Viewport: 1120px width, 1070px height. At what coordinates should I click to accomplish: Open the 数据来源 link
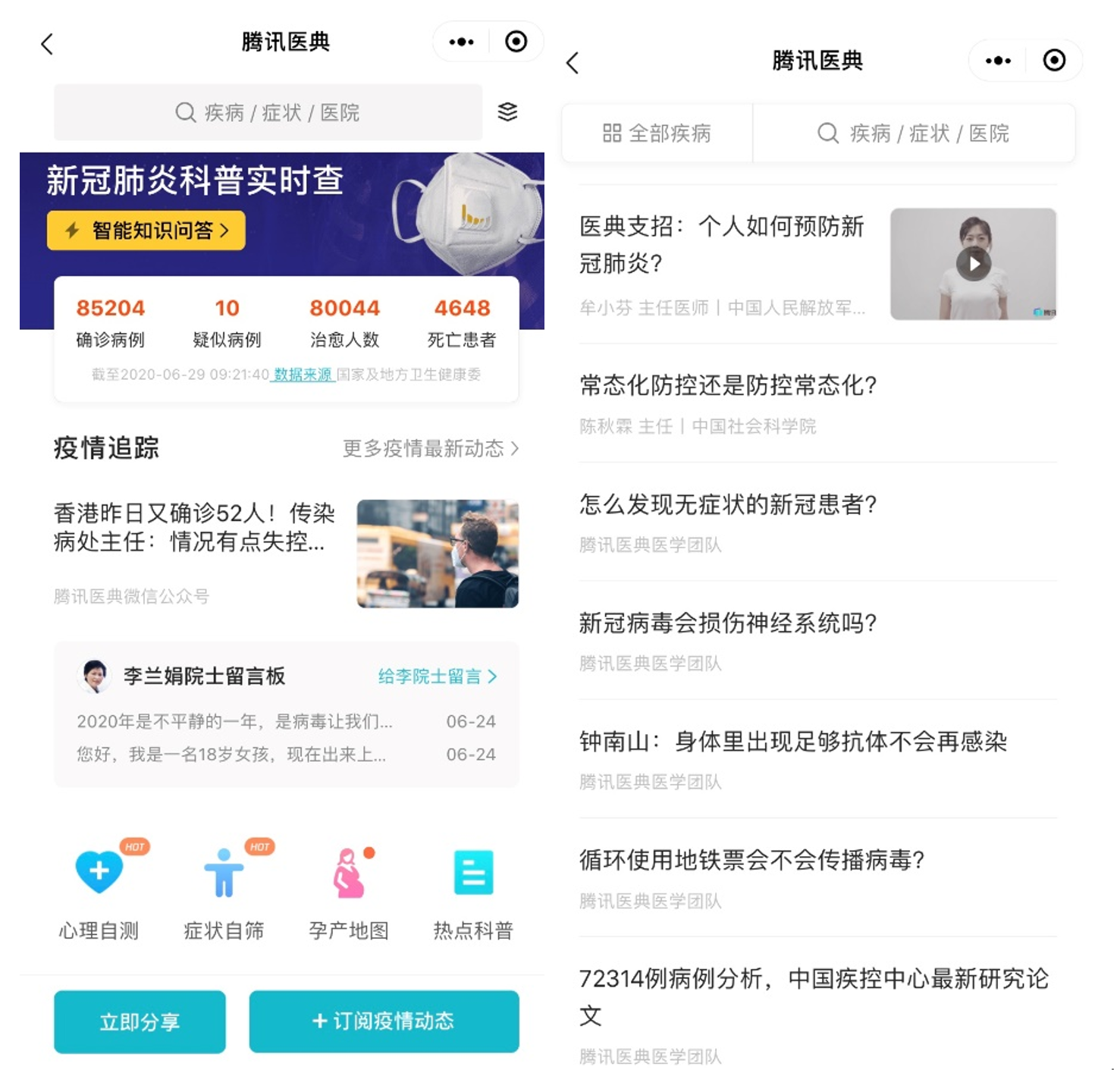pos(303,375)
